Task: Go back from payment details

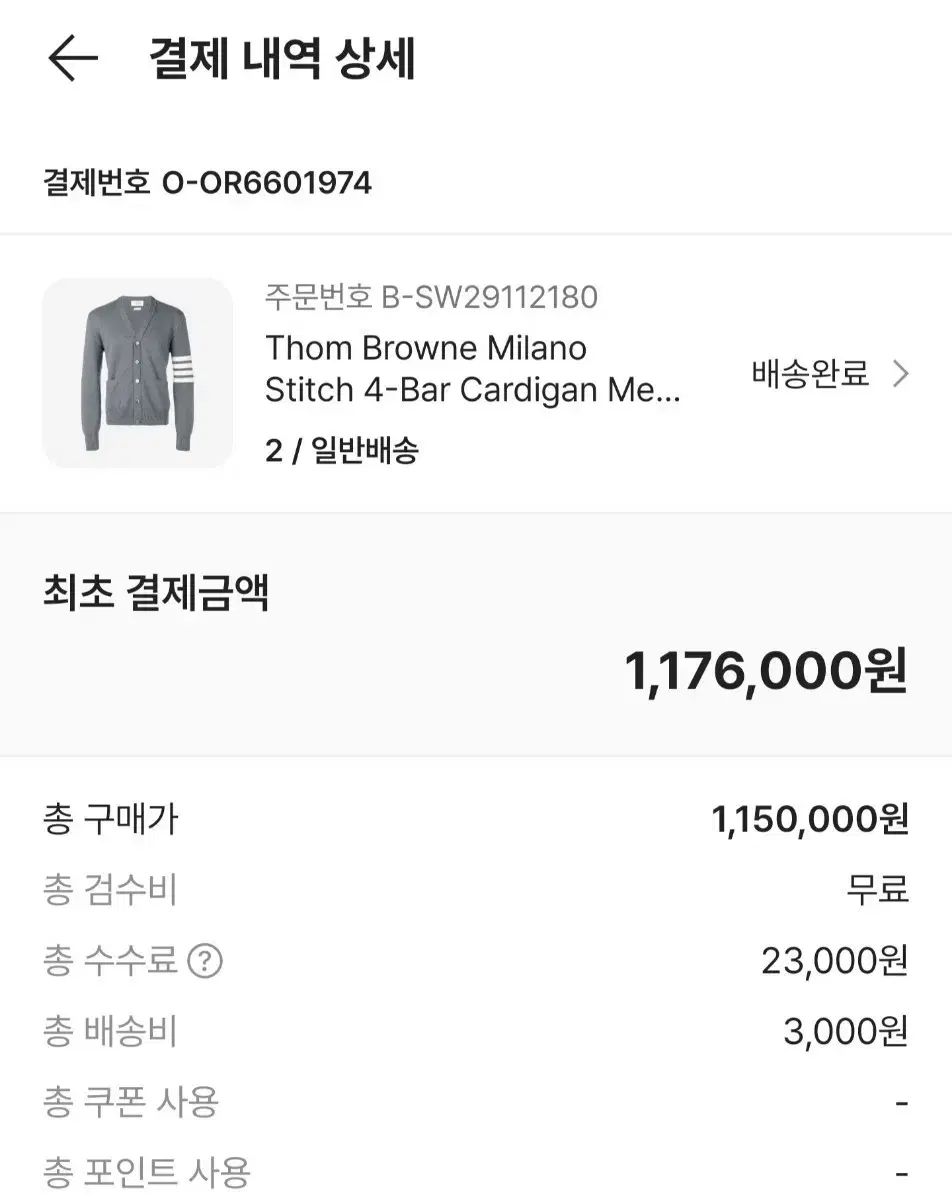Action: [73, 58]
